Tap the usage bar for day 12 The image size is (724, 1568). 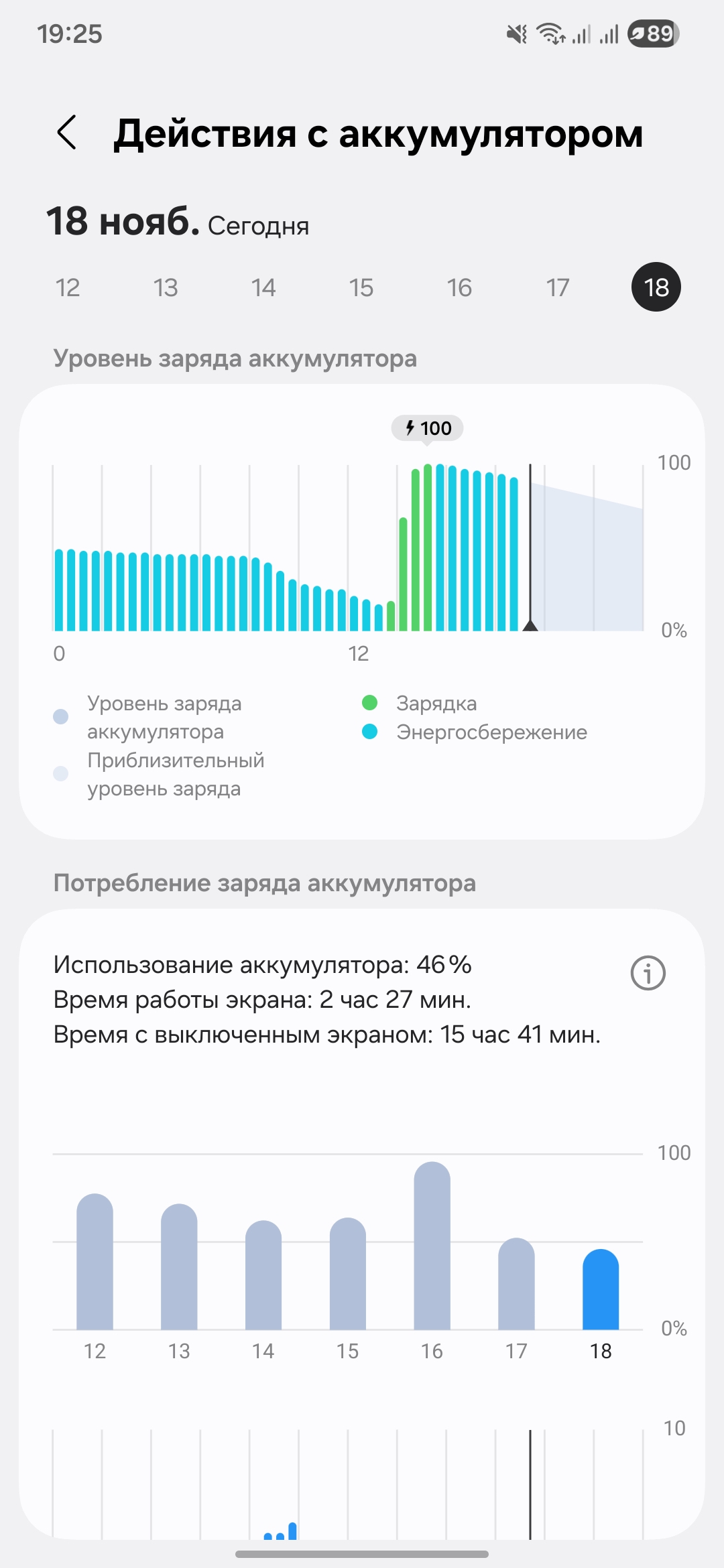tap(95, 1262)
